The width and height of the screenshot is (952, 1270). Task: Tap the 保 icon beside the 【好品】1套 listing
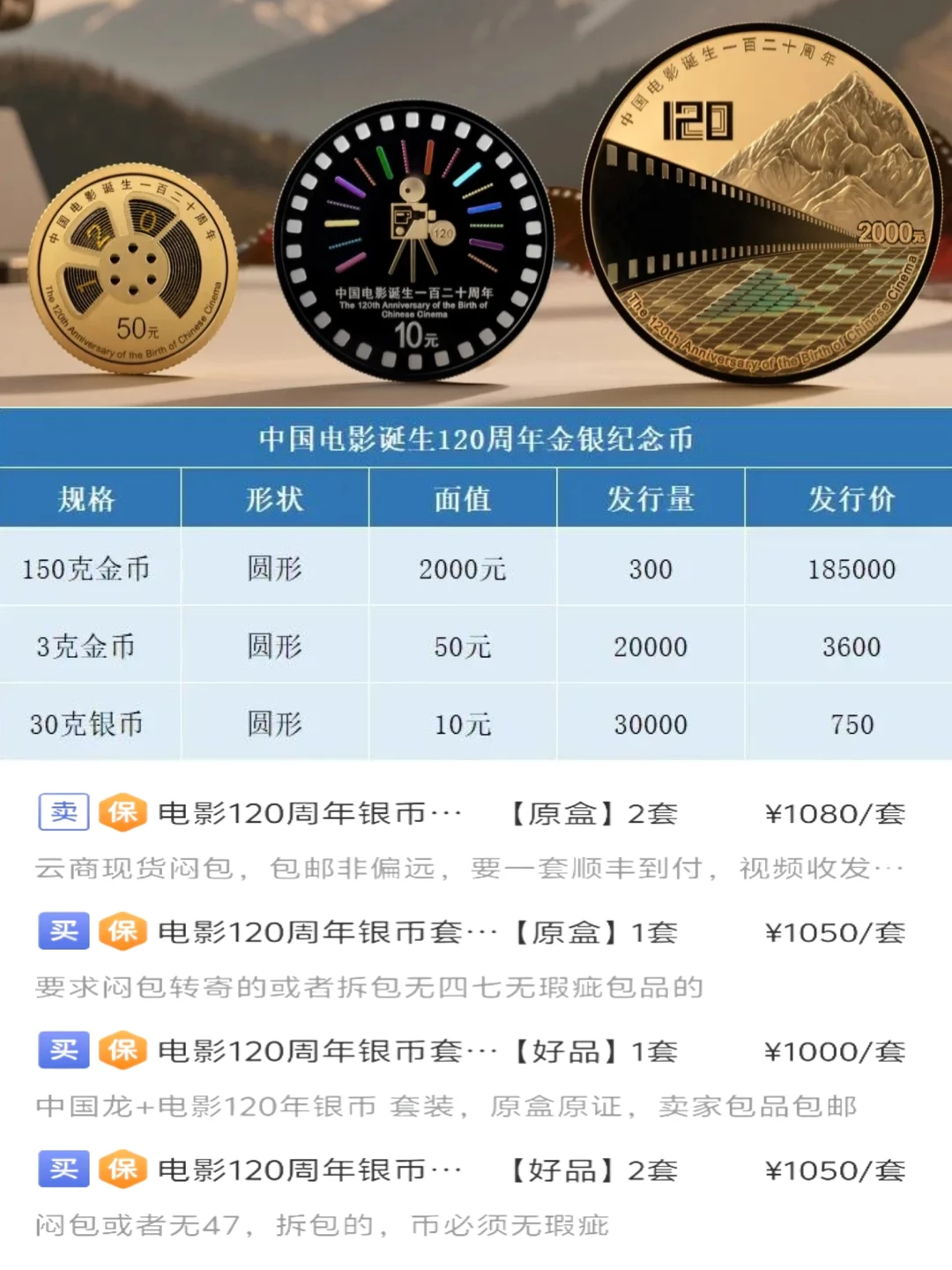click(123, 1050)
